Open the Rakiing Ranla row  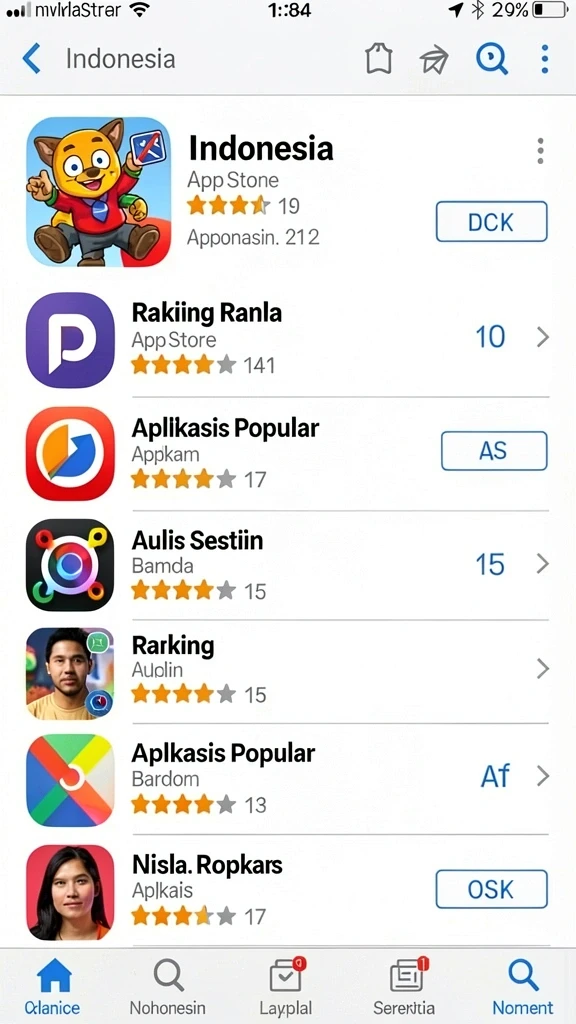click(x=288, y=340)
